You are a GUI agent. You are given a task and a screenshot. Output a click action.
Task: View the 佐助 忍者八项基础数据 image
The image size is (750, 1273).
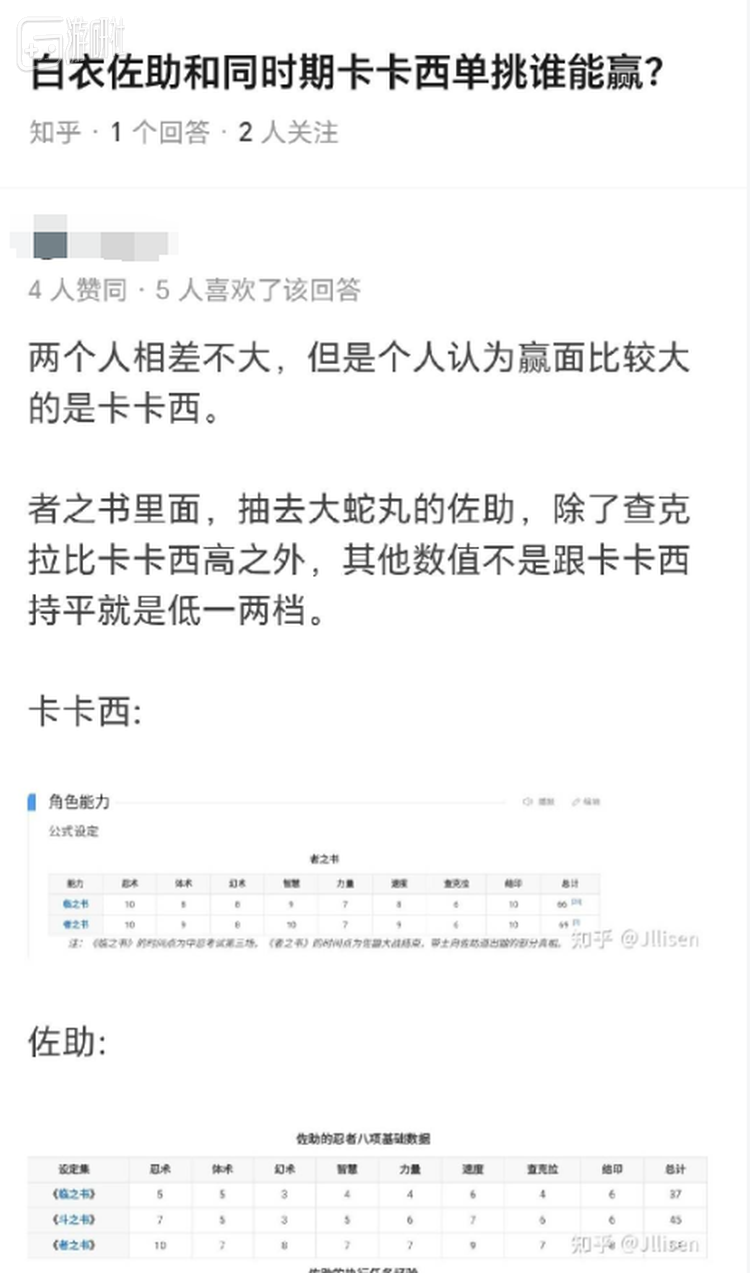click(x=365, y=1195)
